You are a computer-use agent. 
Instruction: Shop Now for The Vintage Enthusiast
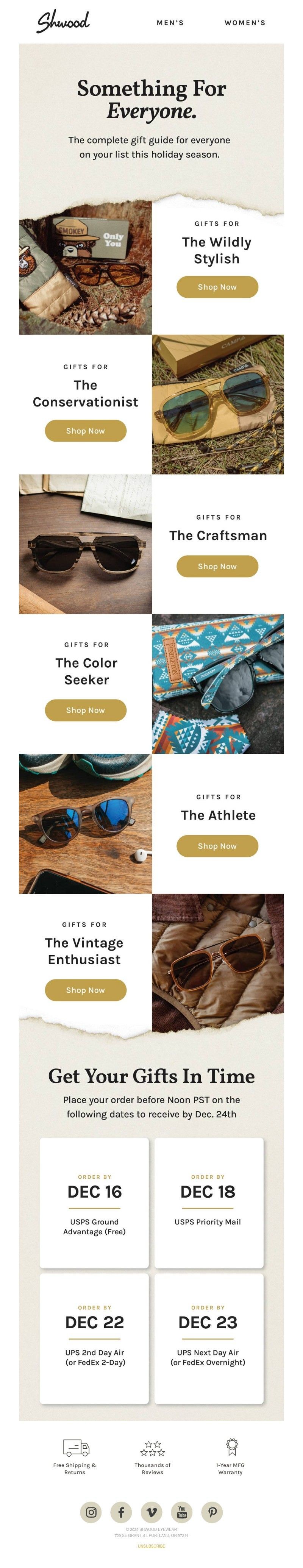click(x=85, y=990)
